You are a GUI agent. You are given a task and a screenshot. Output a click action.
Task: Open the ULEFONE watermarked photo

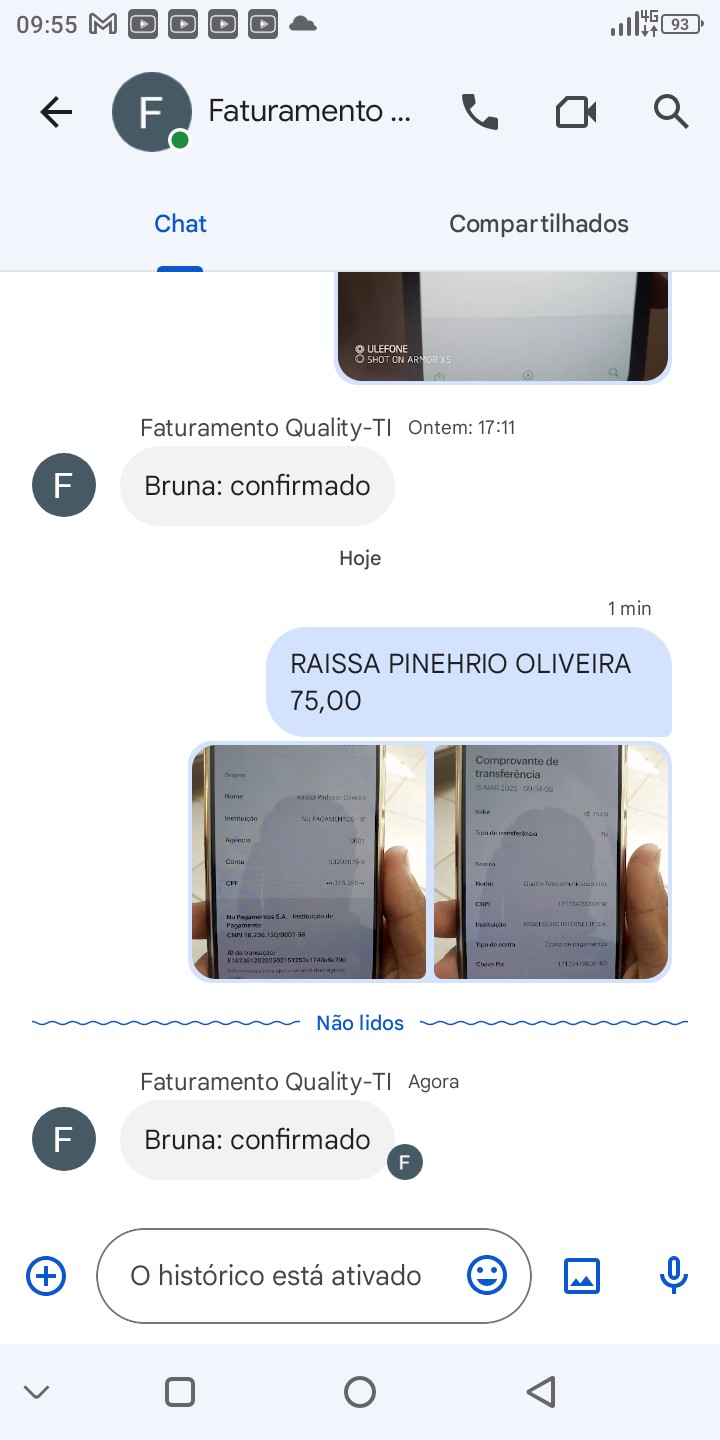tap(502, 326)
